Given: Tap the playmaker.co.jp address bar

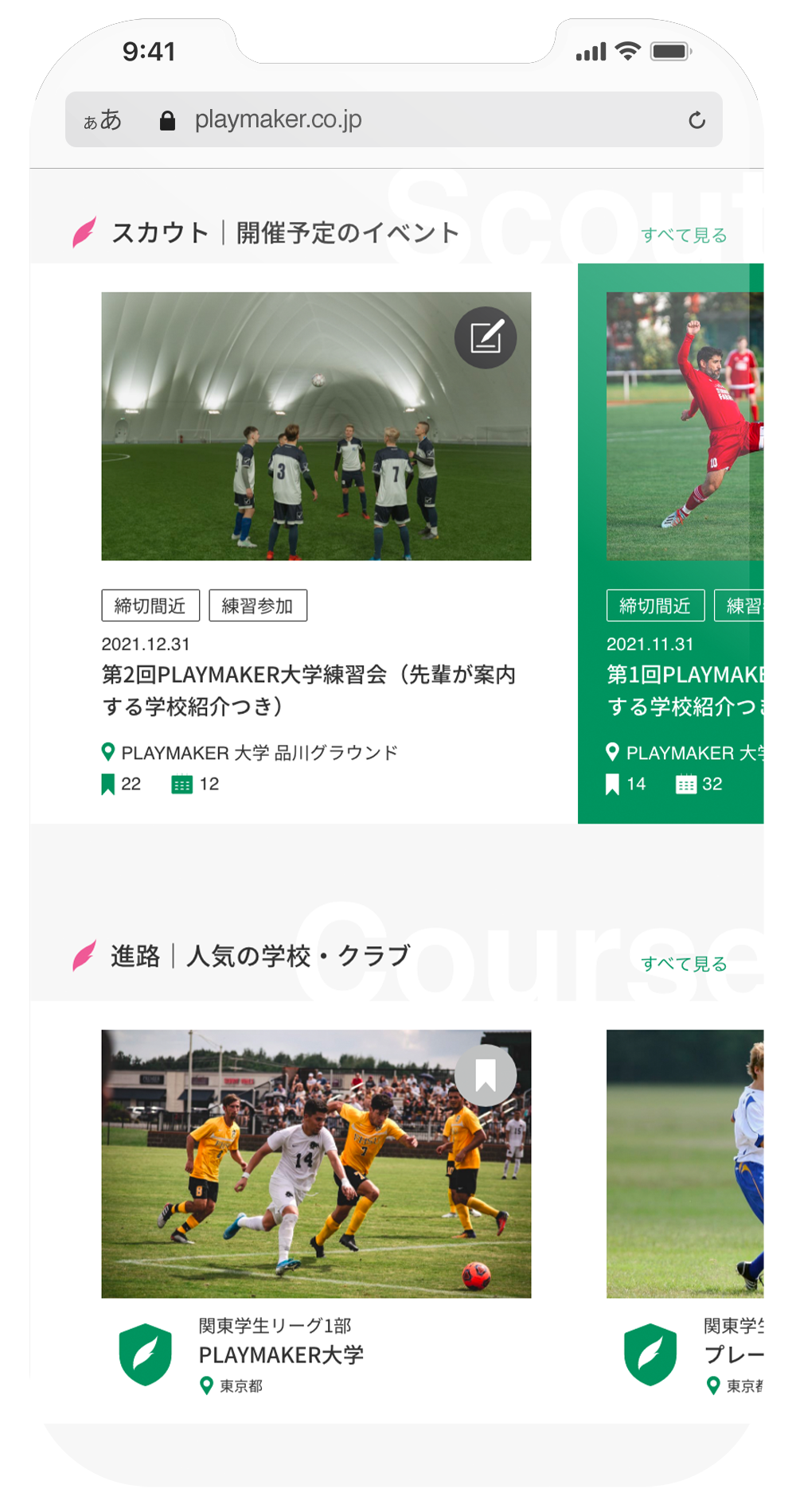Looking at the screenshot, I should pos(279,119).
